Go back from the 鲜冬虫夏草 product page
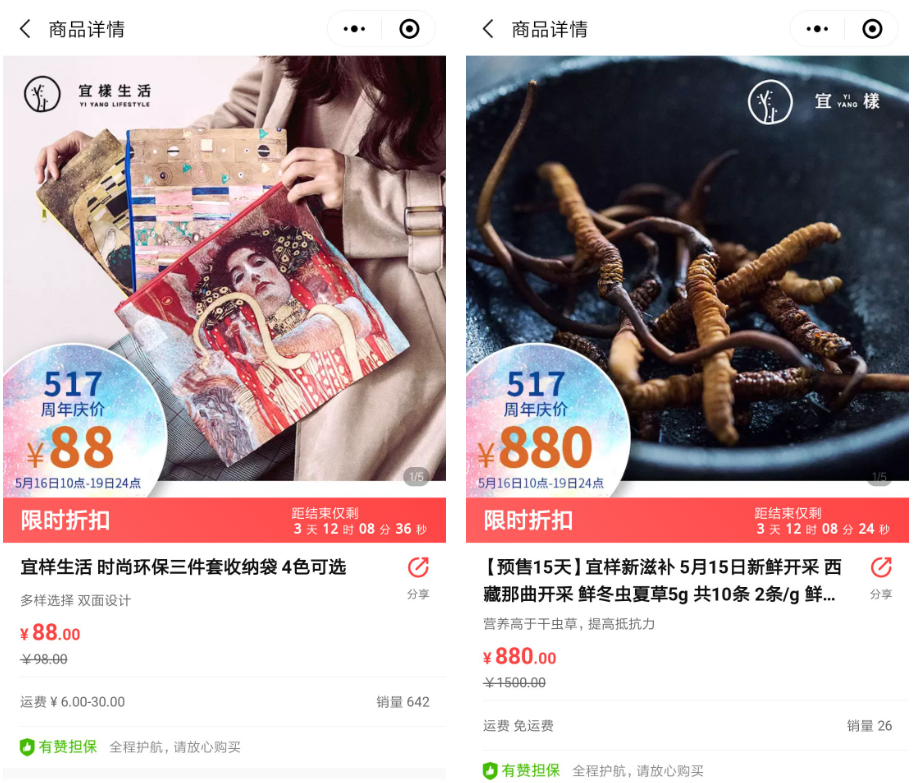Viewport: 919px width, 783px height. click(488, 29)
